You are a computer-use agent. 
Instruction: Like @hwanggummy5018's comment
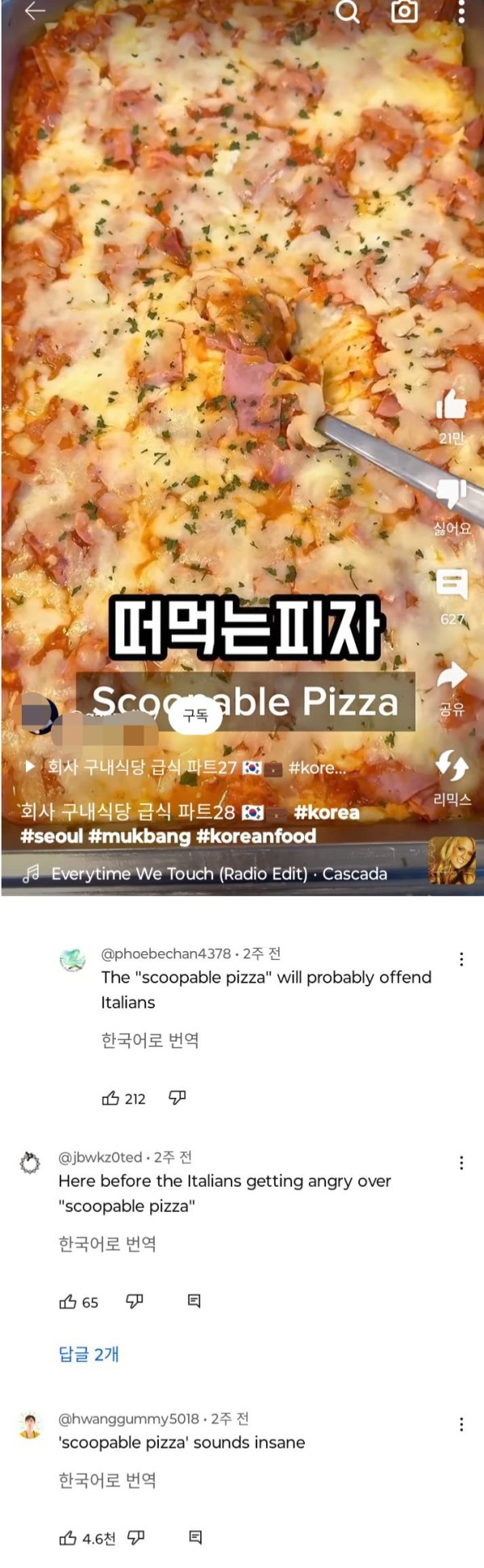[x=69, y=1538]
